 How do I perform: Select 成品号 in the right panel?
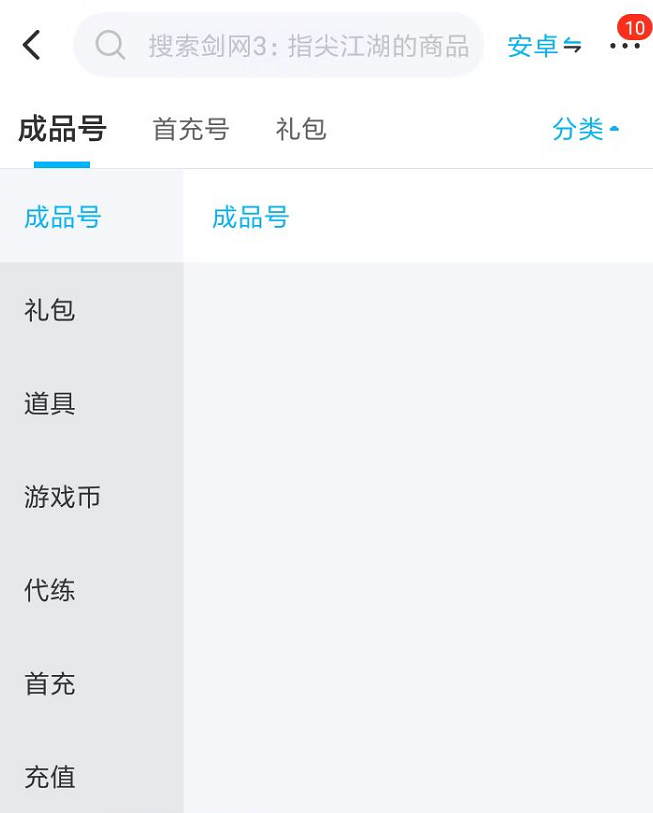tap(250, 217)
